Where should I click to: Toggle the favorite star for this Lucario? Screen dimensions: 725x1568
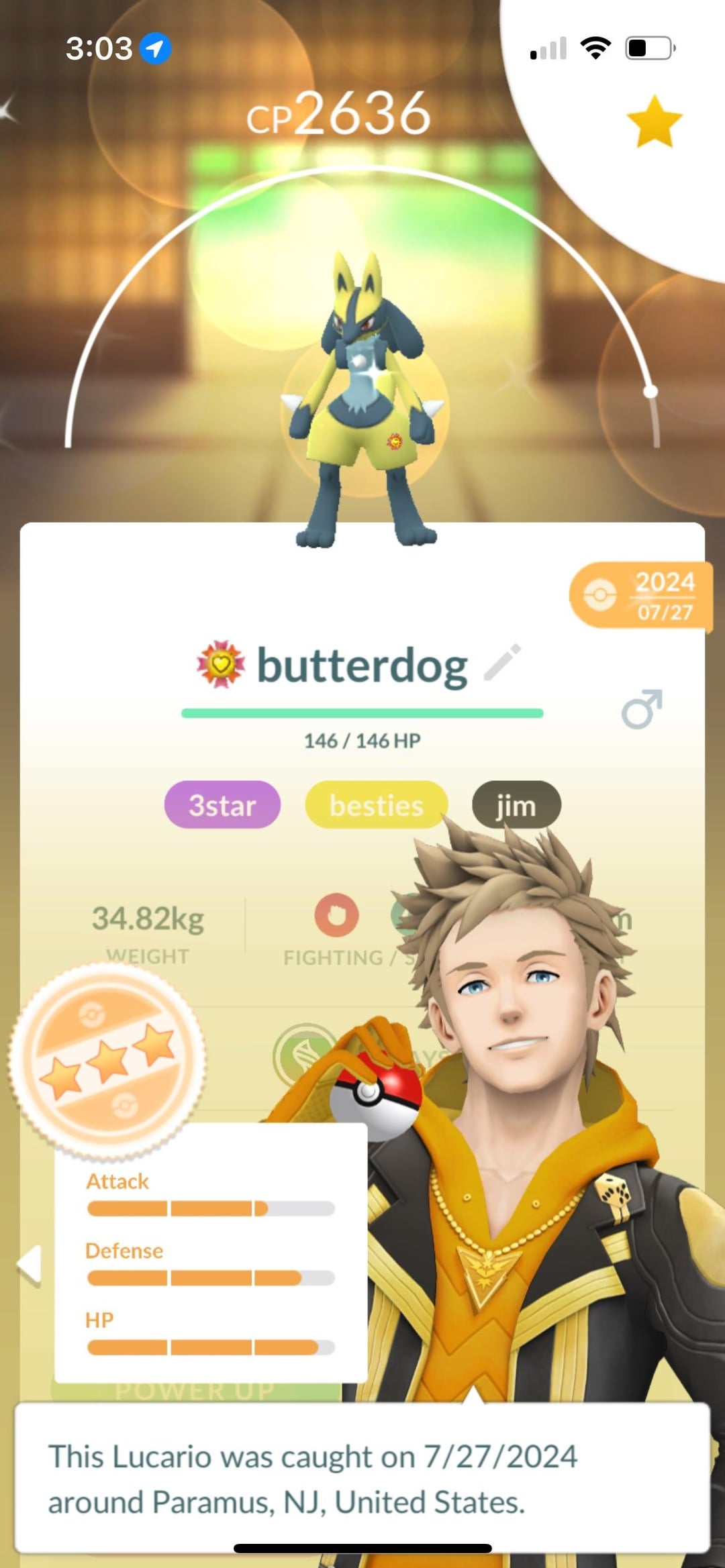coord(654,121)
